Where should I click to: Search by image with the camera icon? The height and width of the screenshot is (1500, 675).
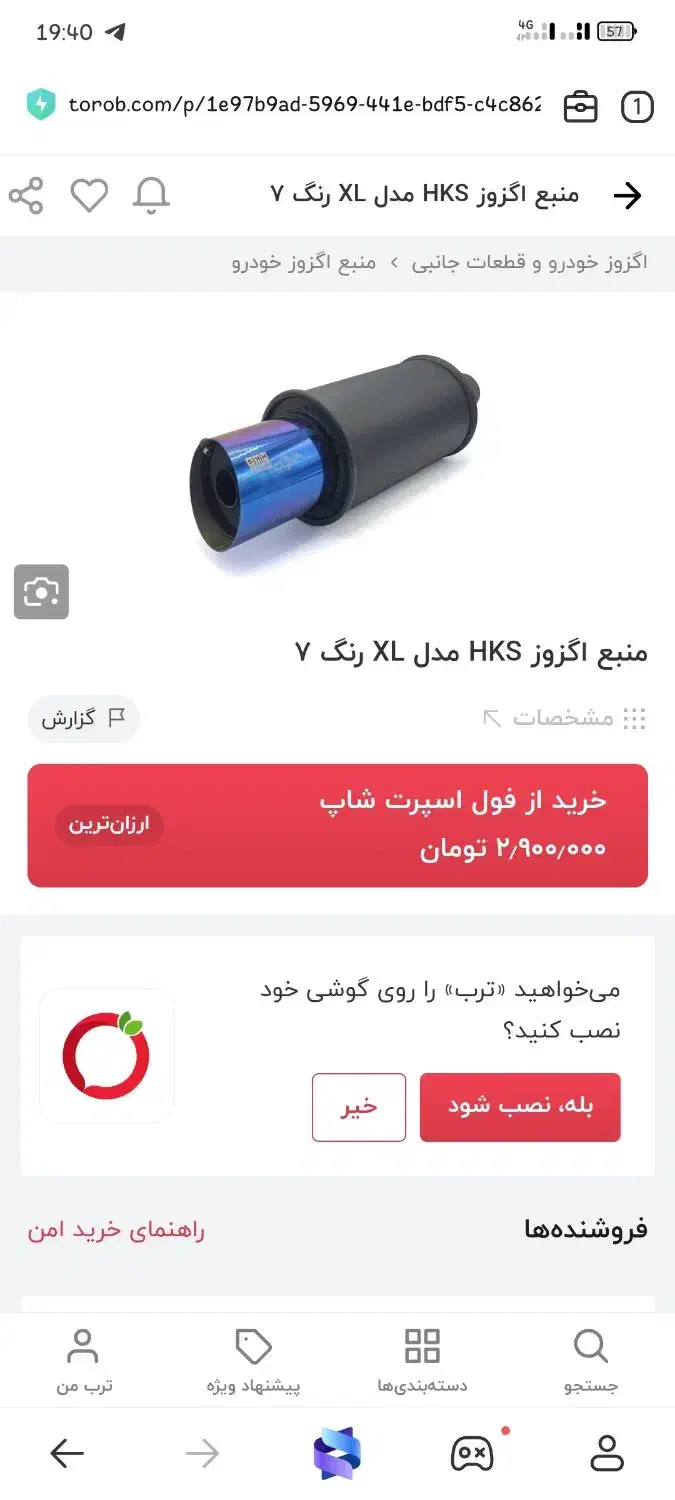[x=41, y=592]
